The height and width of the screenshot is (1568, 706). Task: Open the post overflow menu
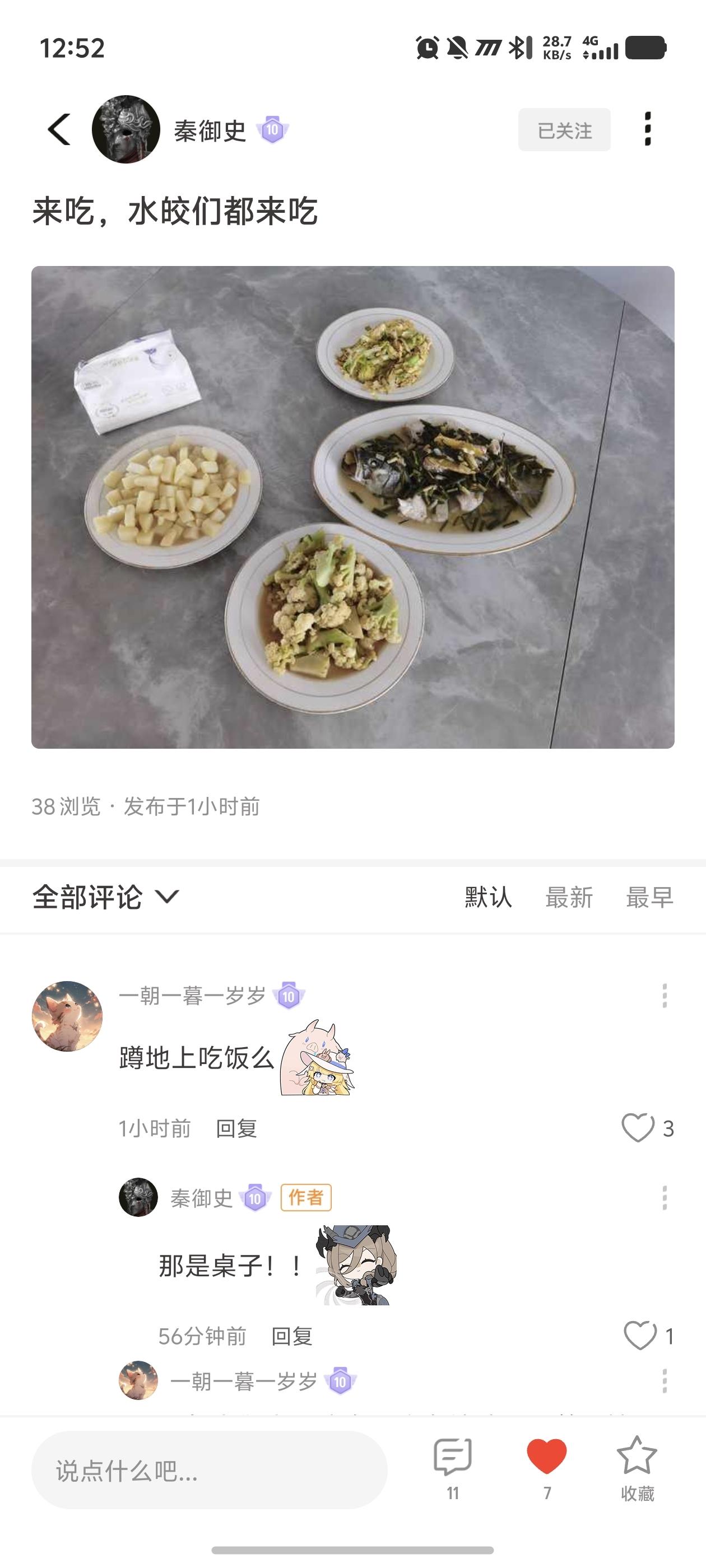click(x=648, y=129)
